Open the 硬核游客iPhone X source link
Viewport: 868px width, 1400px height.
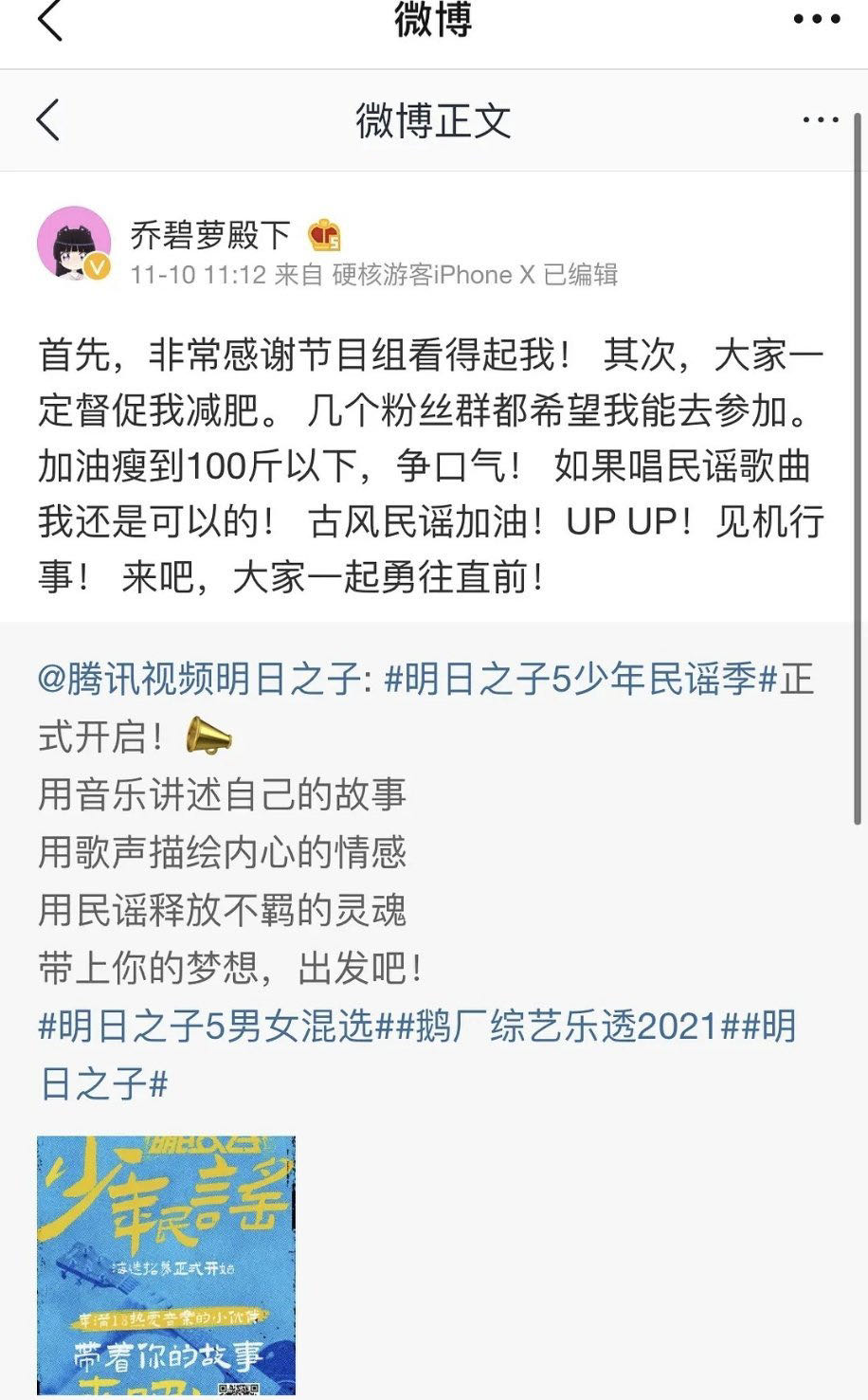point(433,275)
